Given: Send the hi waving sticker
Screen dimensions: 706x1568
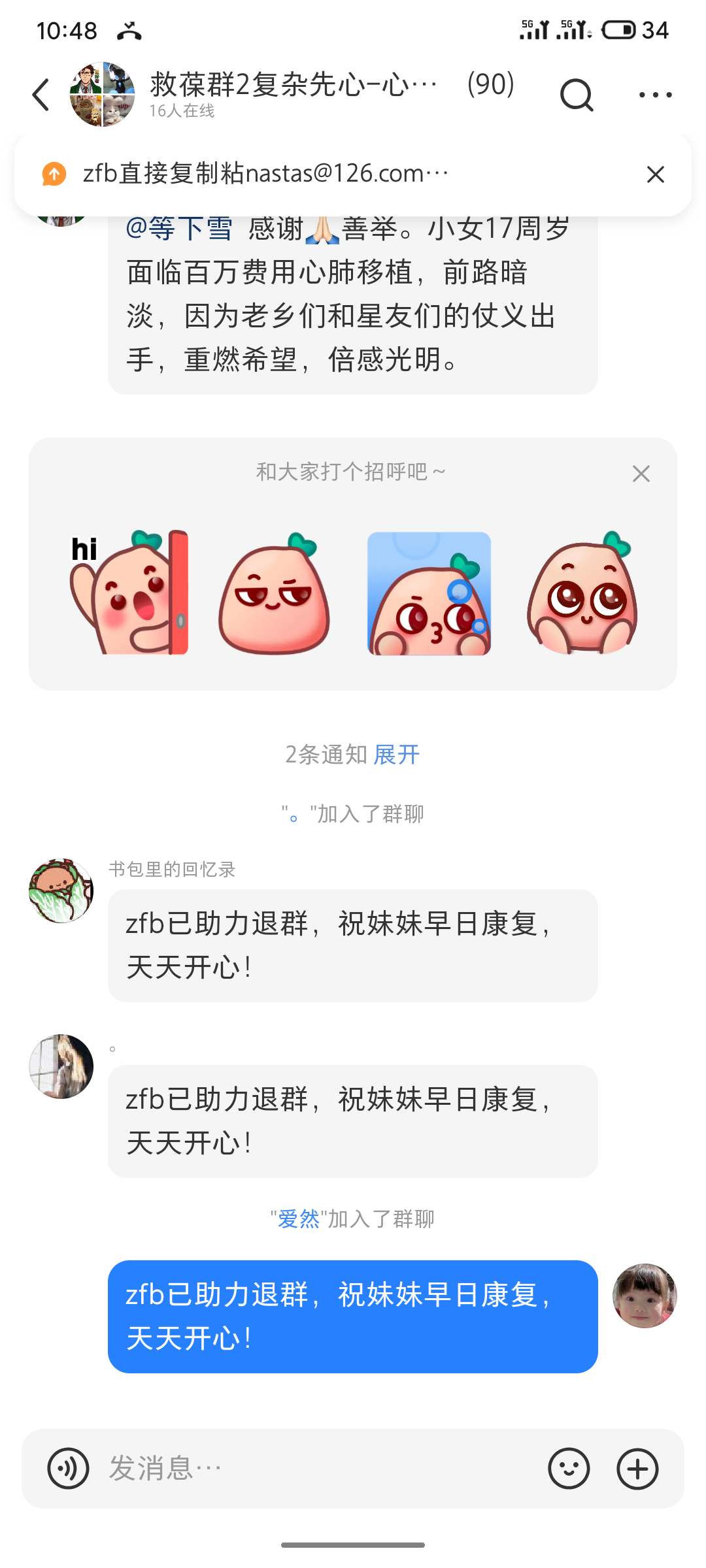Looking at the screenshot, I should click(129, 593).
